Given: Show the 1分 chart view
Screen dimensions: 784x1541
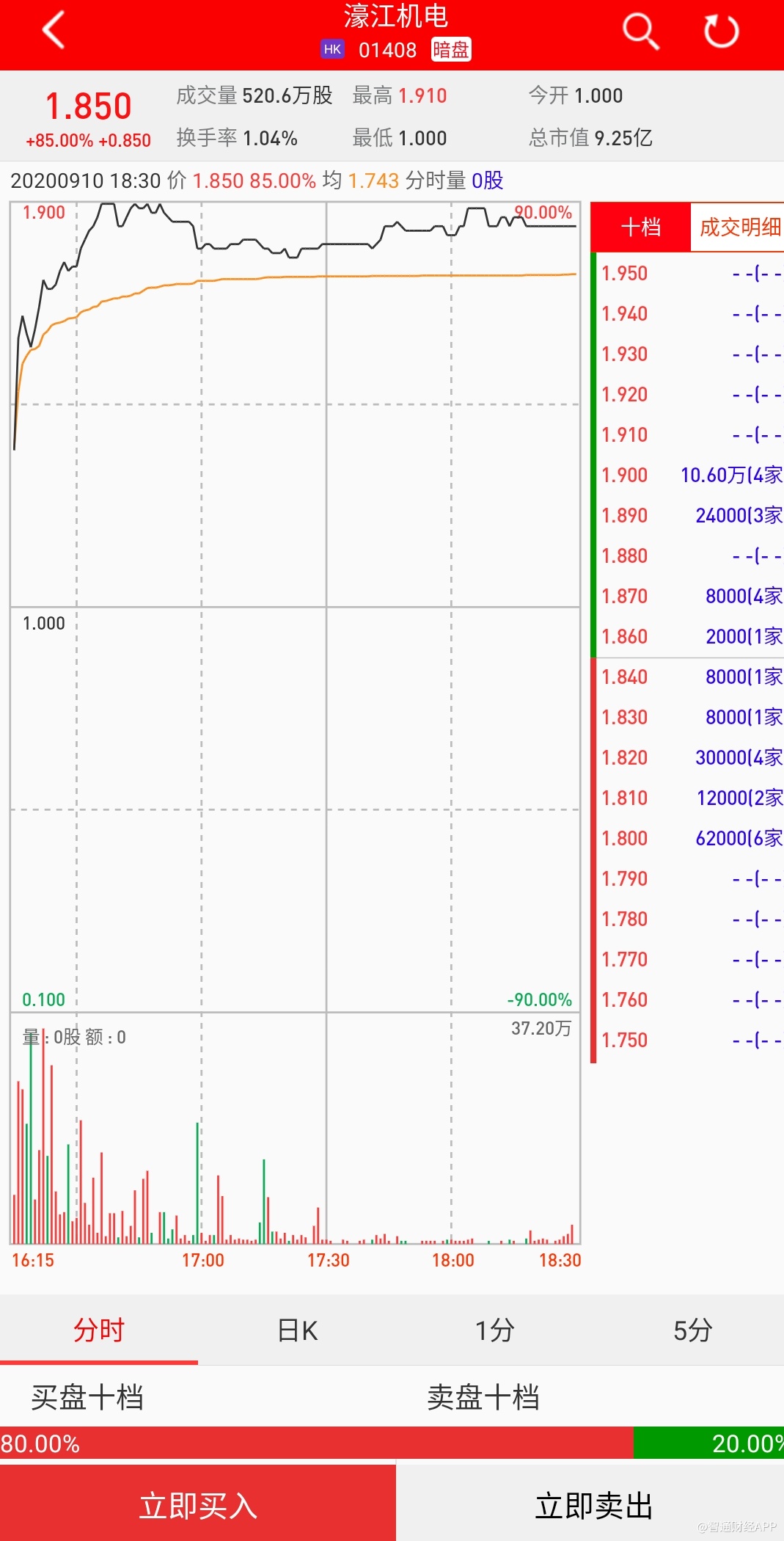Looking at the screenshot, I should pos(494,1330).
